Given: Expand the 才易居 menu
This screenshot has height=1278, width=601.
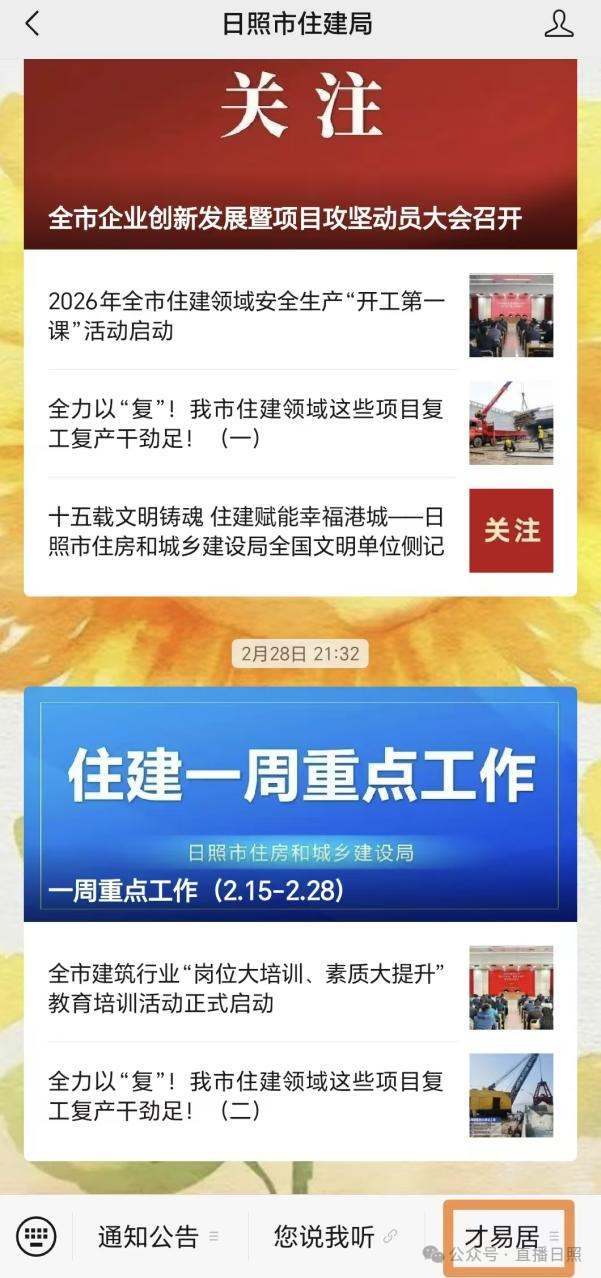Looking at the screenshot, I should coord(510,1237).
